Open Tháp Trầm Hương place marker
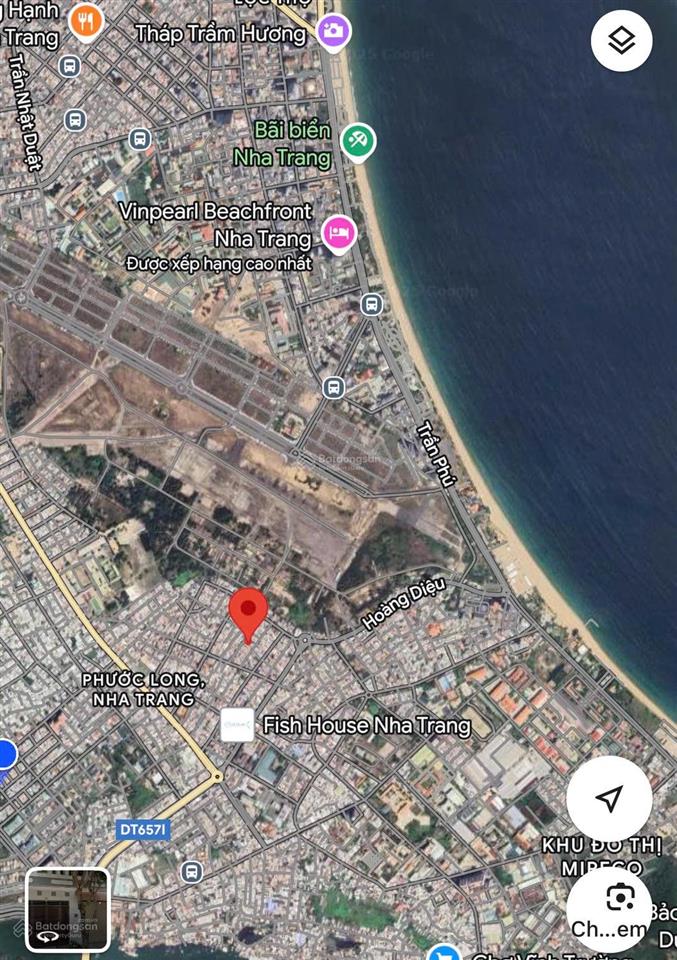This screenshot has width=677, height=960. (334, 31)
